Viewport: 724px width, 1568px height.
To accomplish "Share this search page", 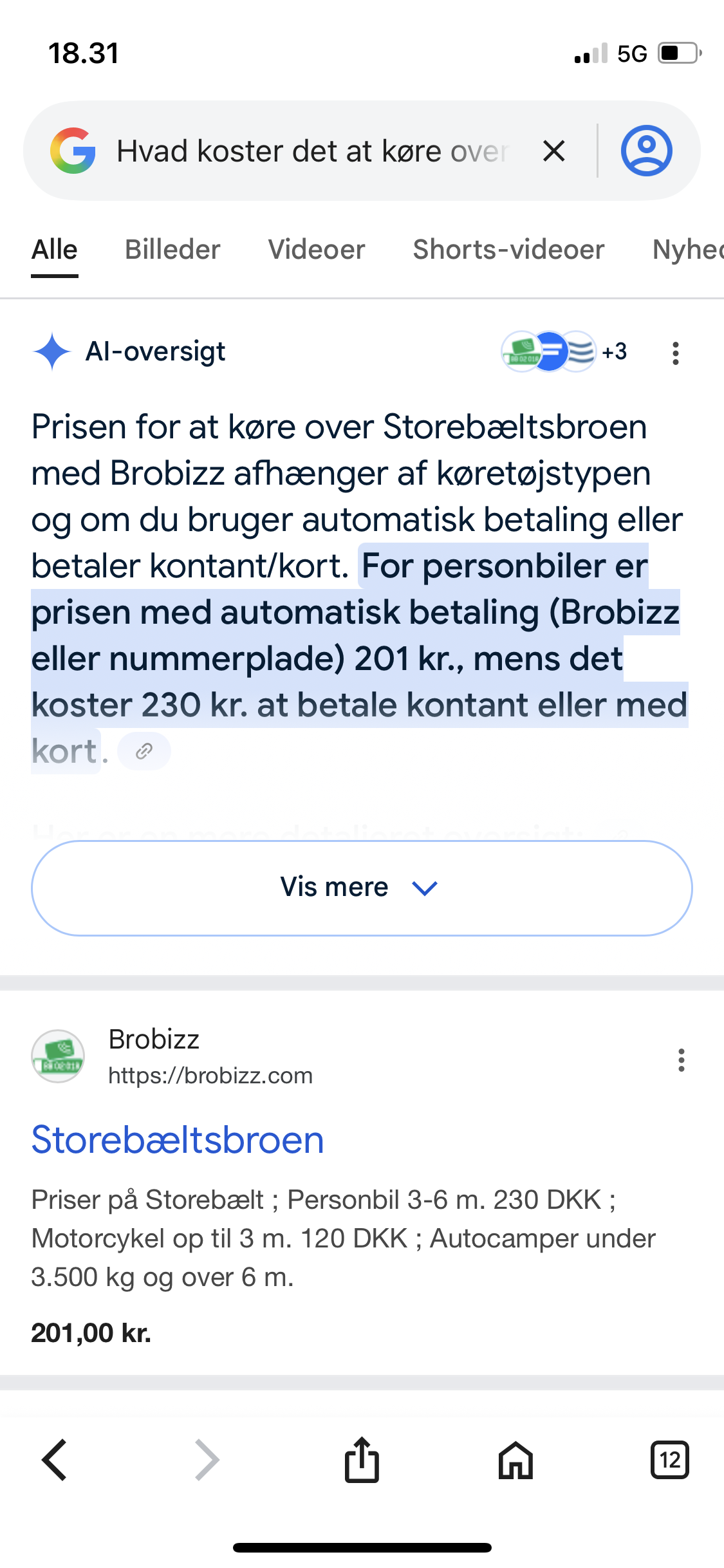I will (x=362, y=1460).
